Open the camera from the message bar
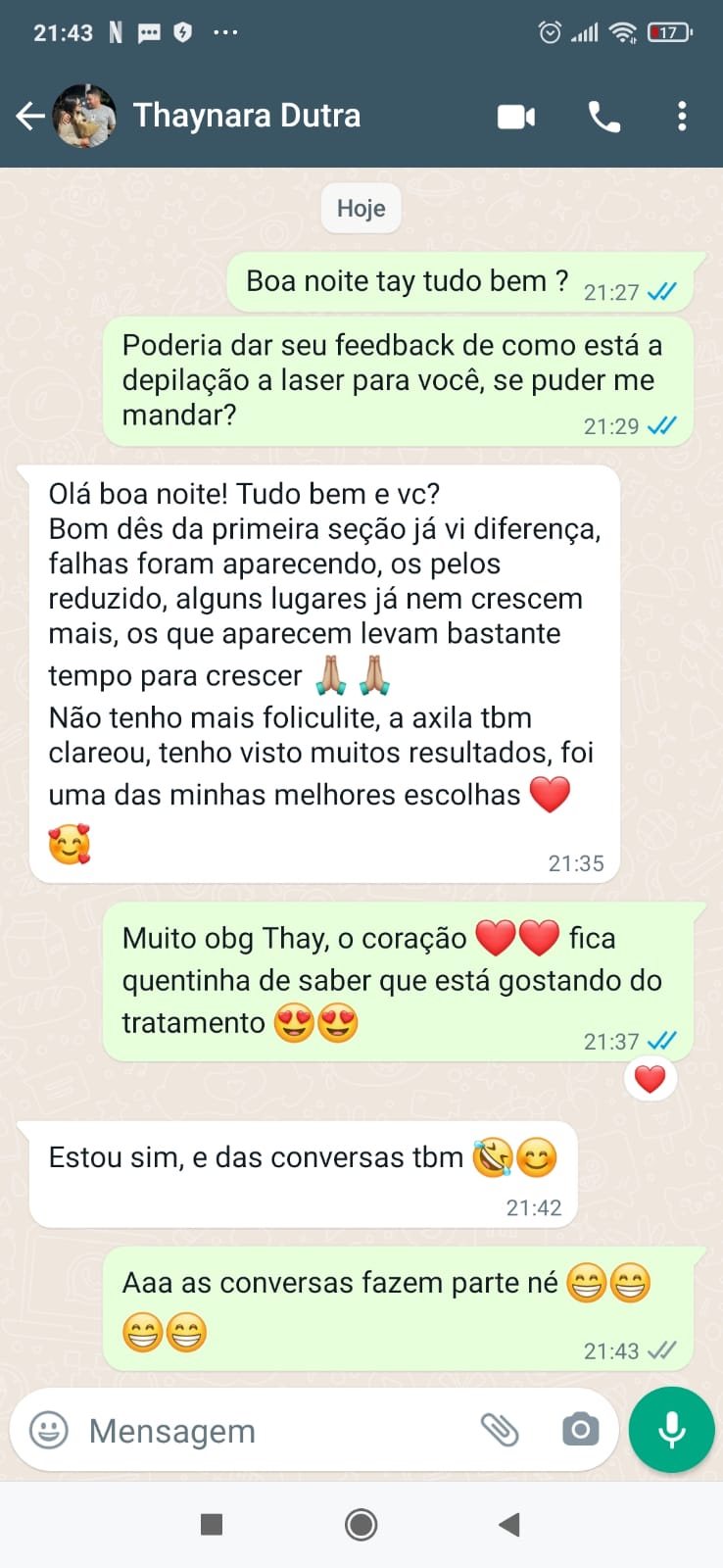723x1568 pixels. click(580, 1430)
